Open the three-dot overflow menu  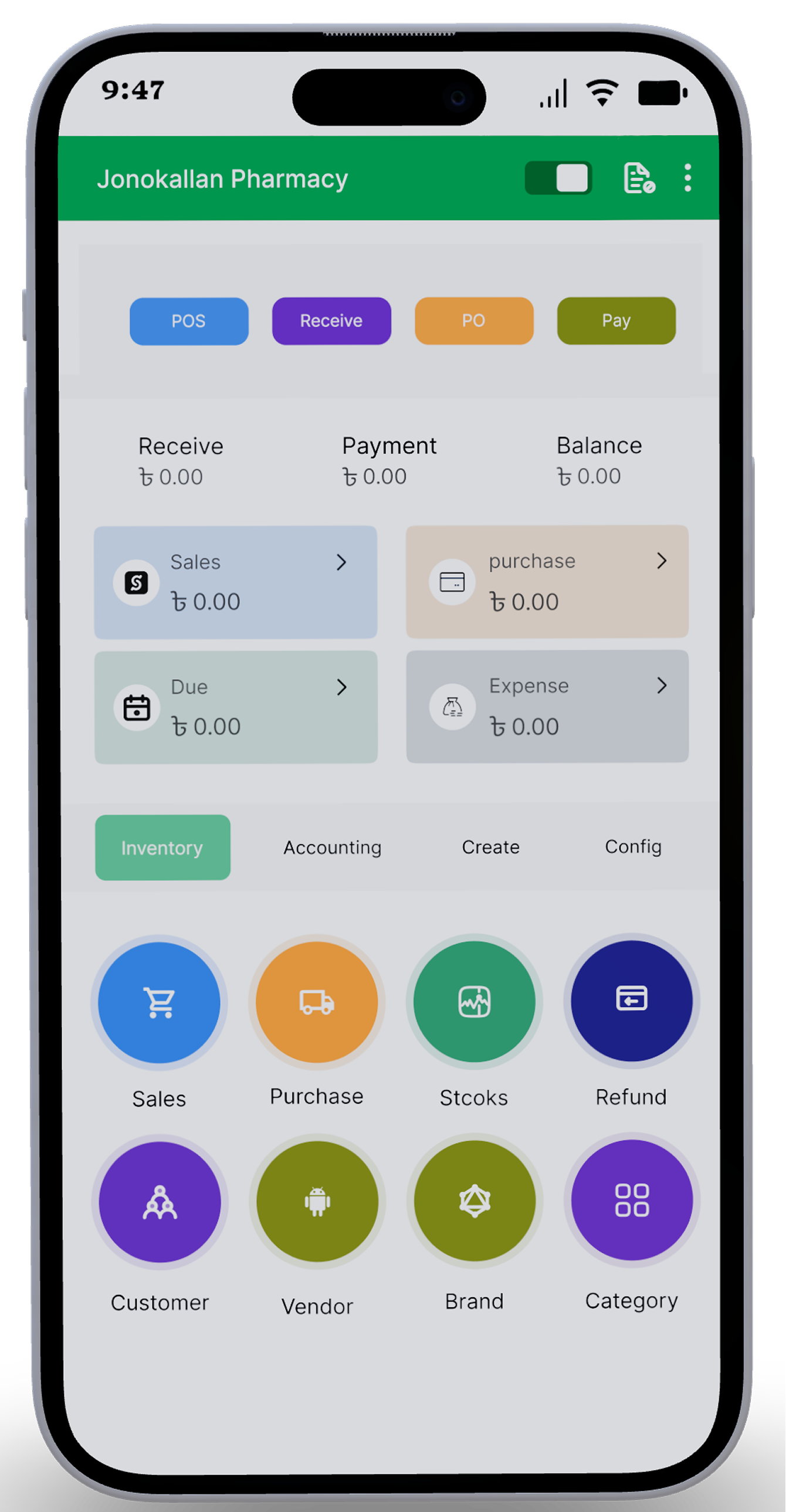(687, 178)
